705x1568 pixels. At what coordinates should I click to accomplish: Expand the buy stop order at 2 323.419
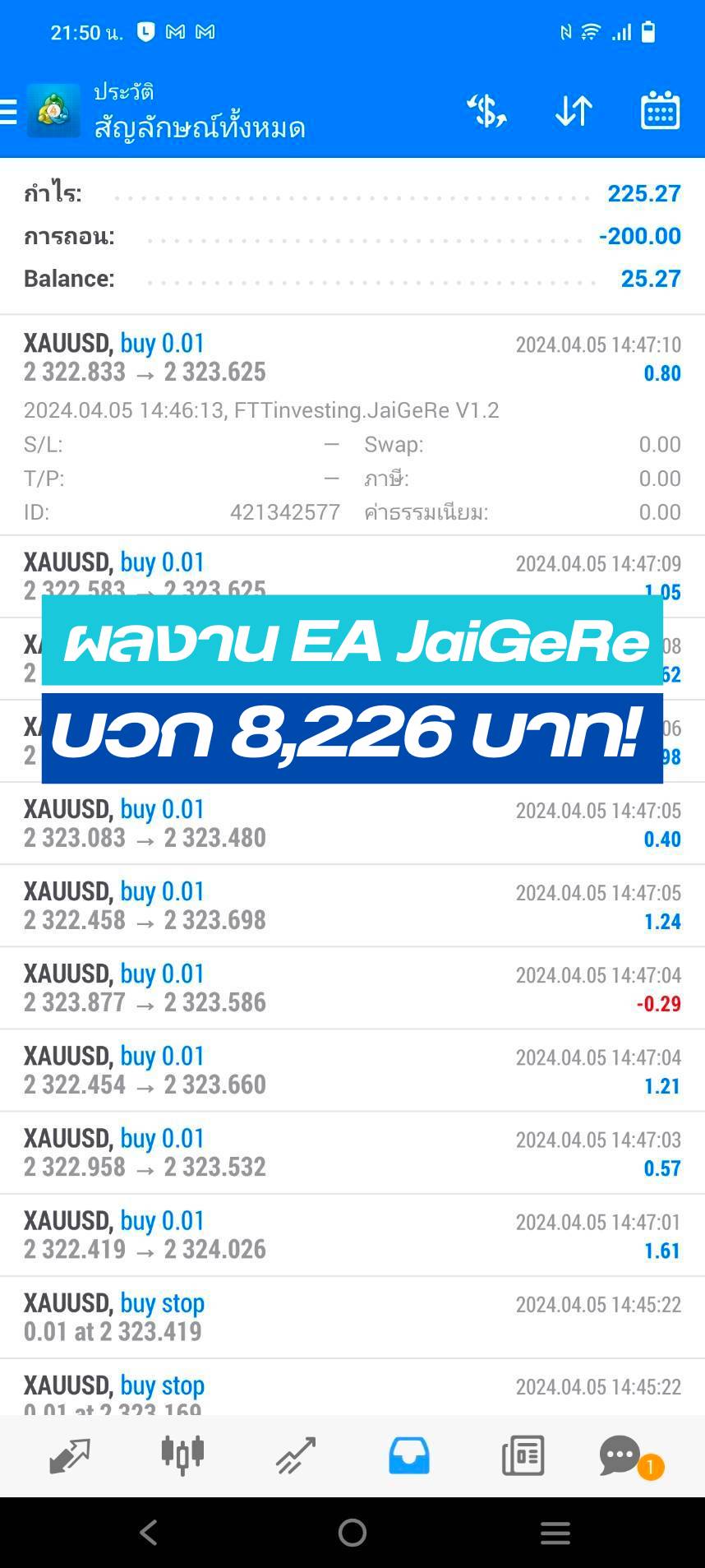(352, 1316)
